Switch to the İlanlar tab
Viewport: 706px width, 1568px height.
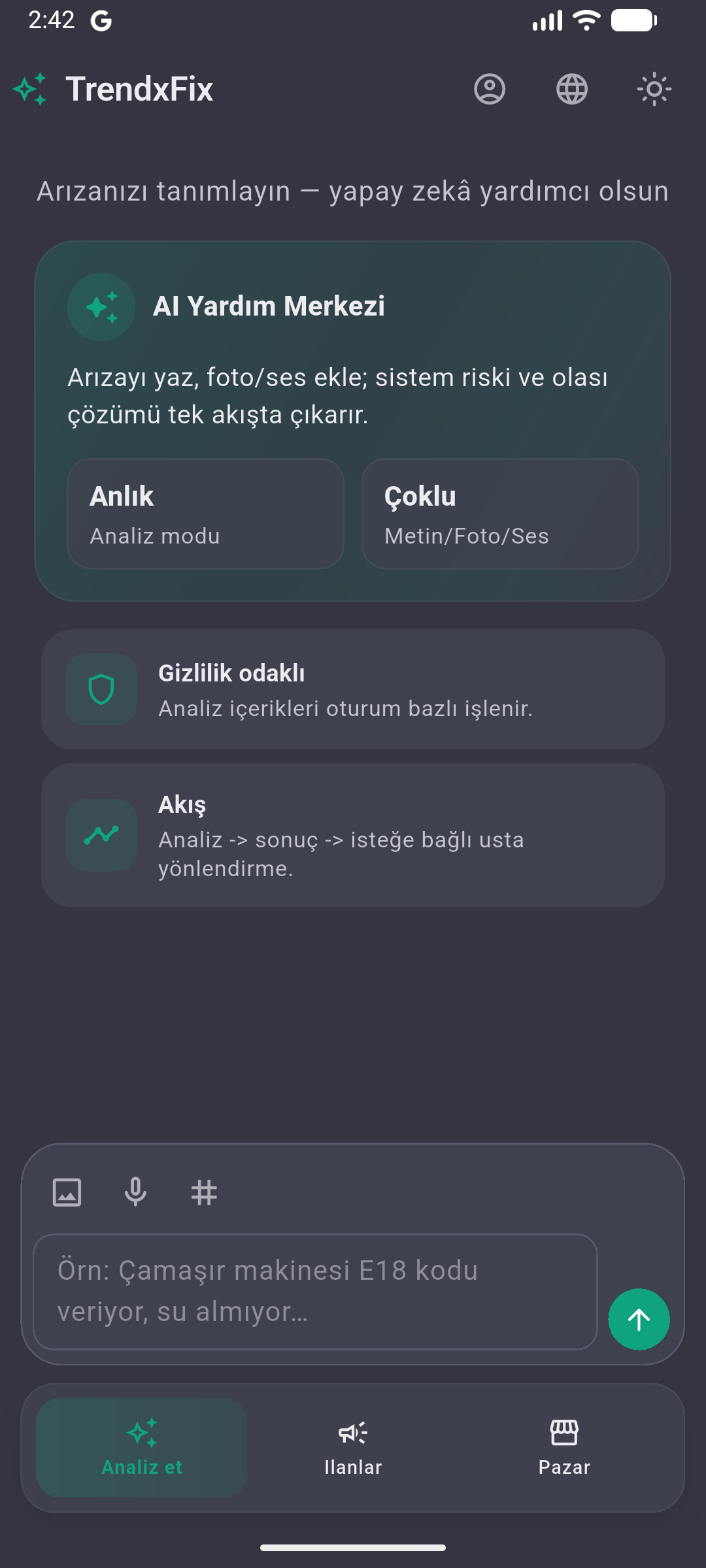[353, 1448]
